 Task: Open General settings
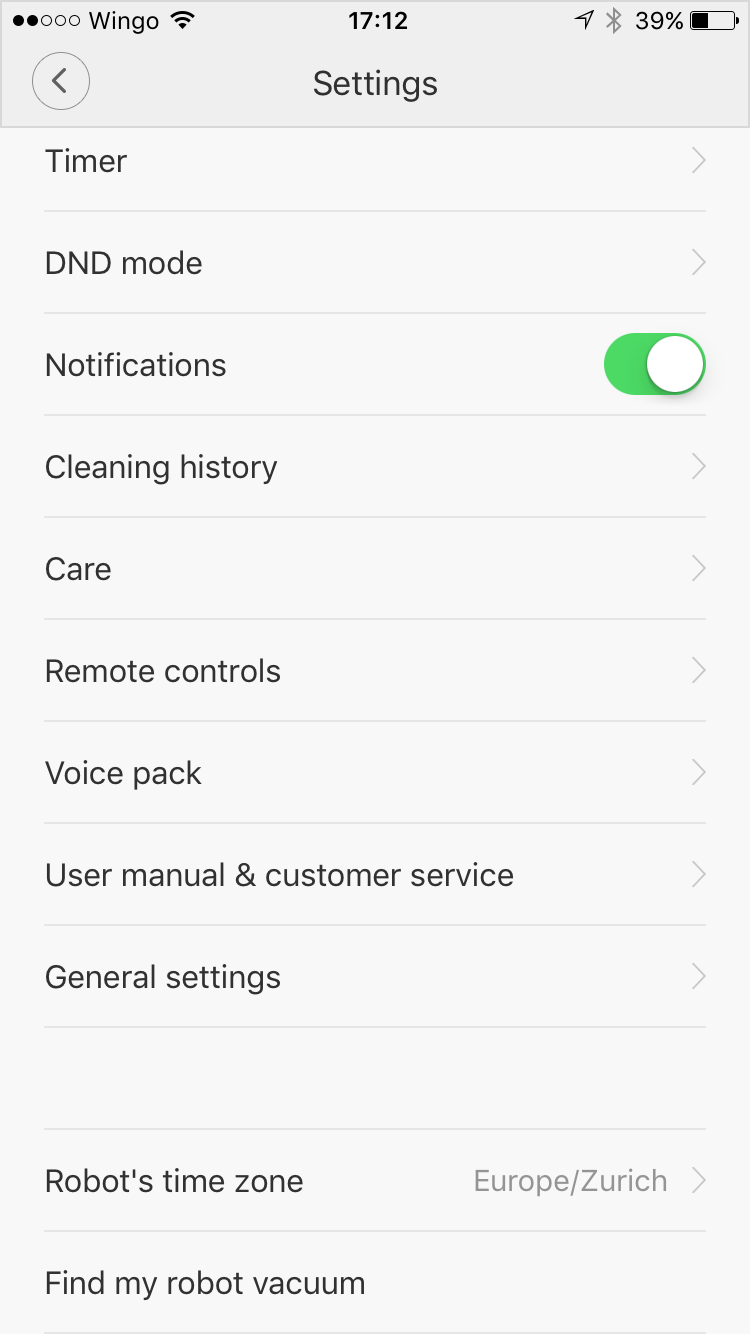[x=375, y=977]
